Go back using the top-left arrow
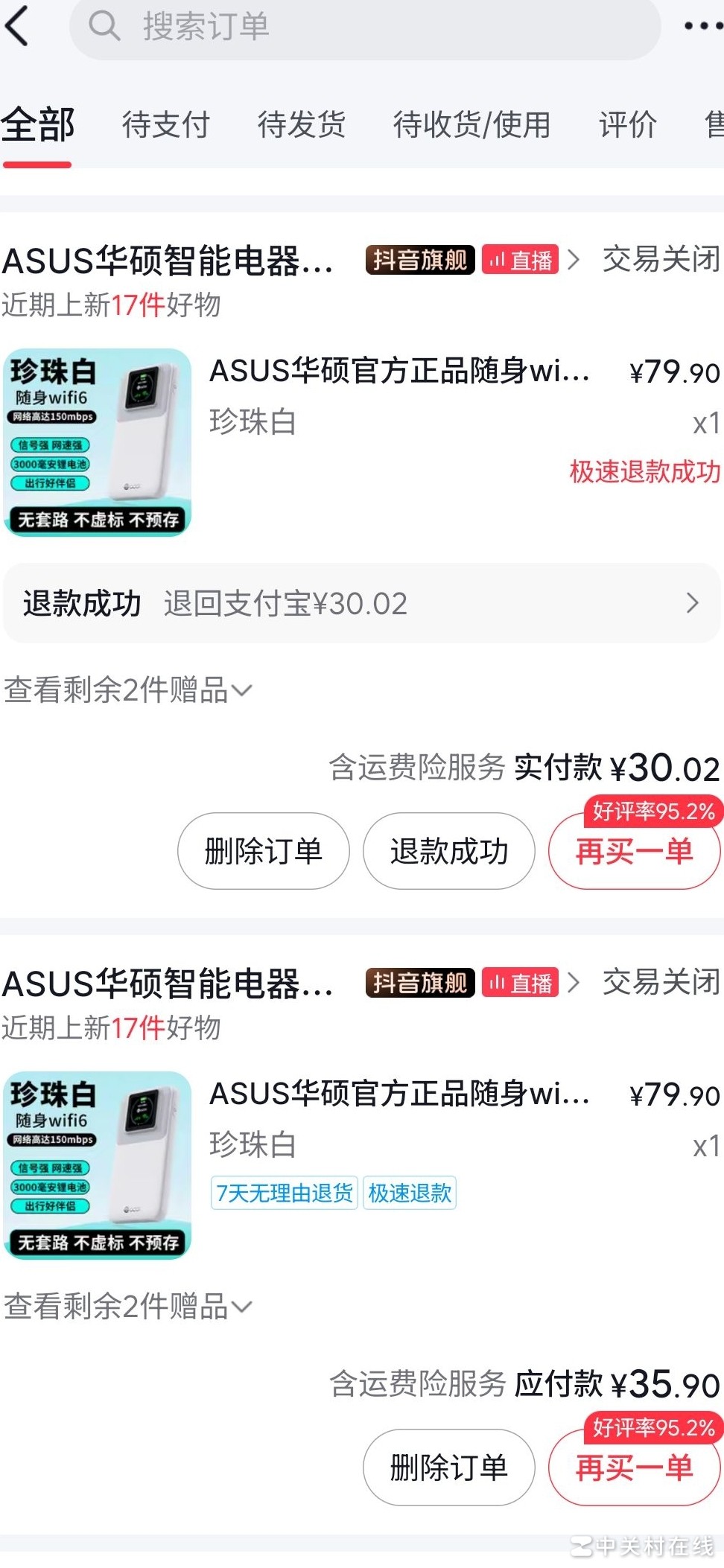The width and height of the screenshot is (724, 1568). click(18, 26)
